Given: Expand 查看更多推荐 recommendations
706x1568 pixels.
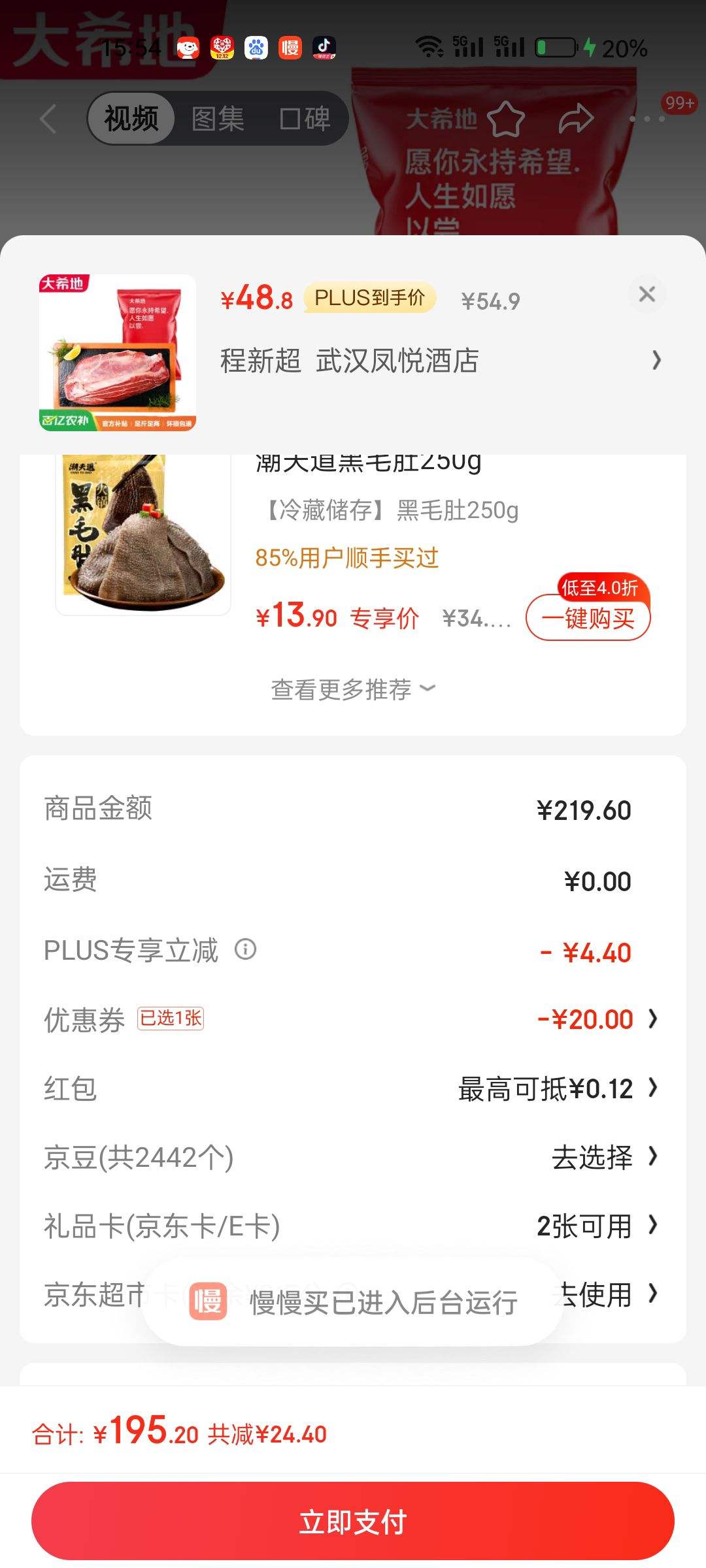Looking at the screenshot, I should coord(353,689).
